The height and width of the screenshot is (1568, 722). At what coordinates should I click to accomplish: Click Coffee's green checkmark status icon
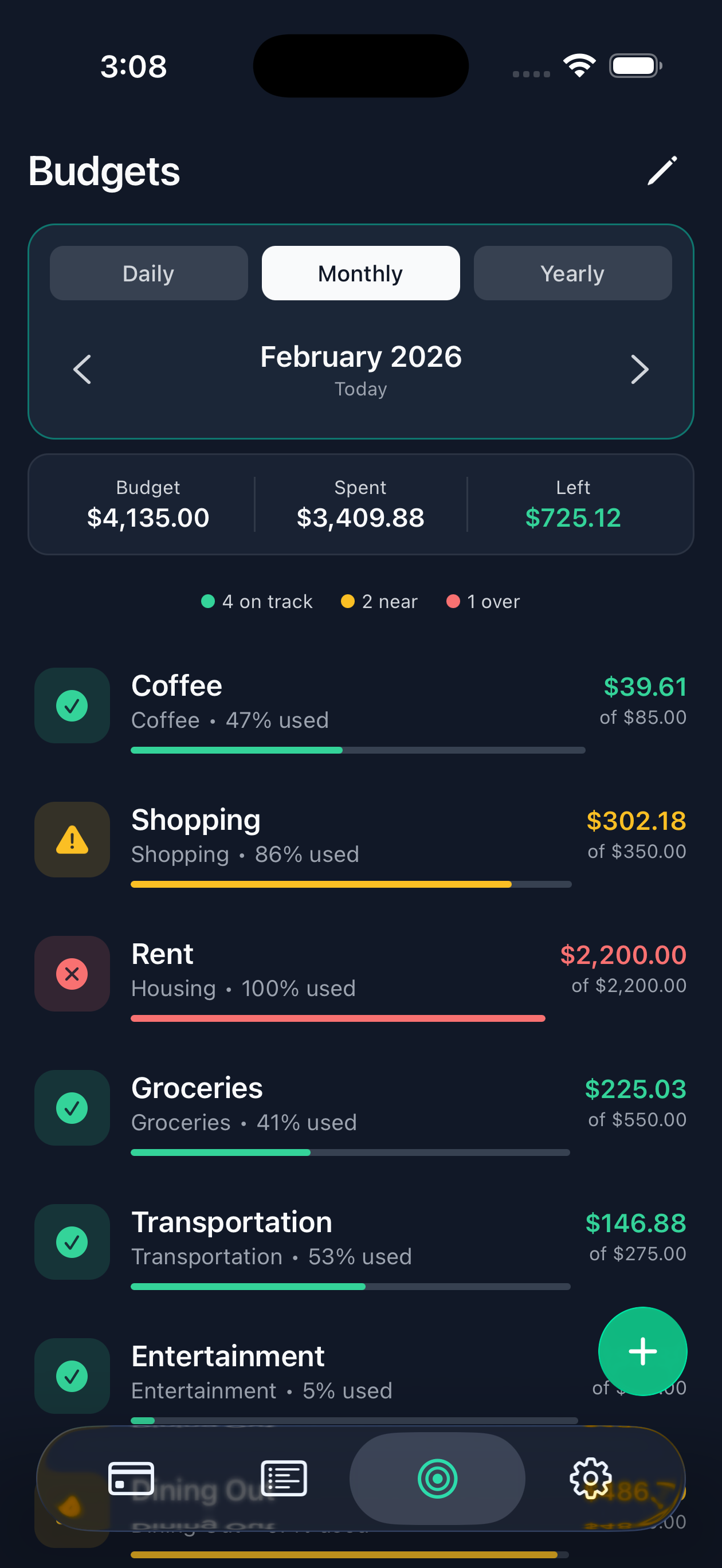point(72,705)
